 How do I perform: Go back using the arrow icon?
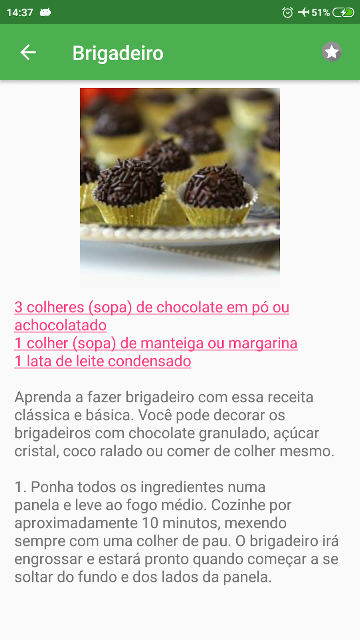[28, 52]
